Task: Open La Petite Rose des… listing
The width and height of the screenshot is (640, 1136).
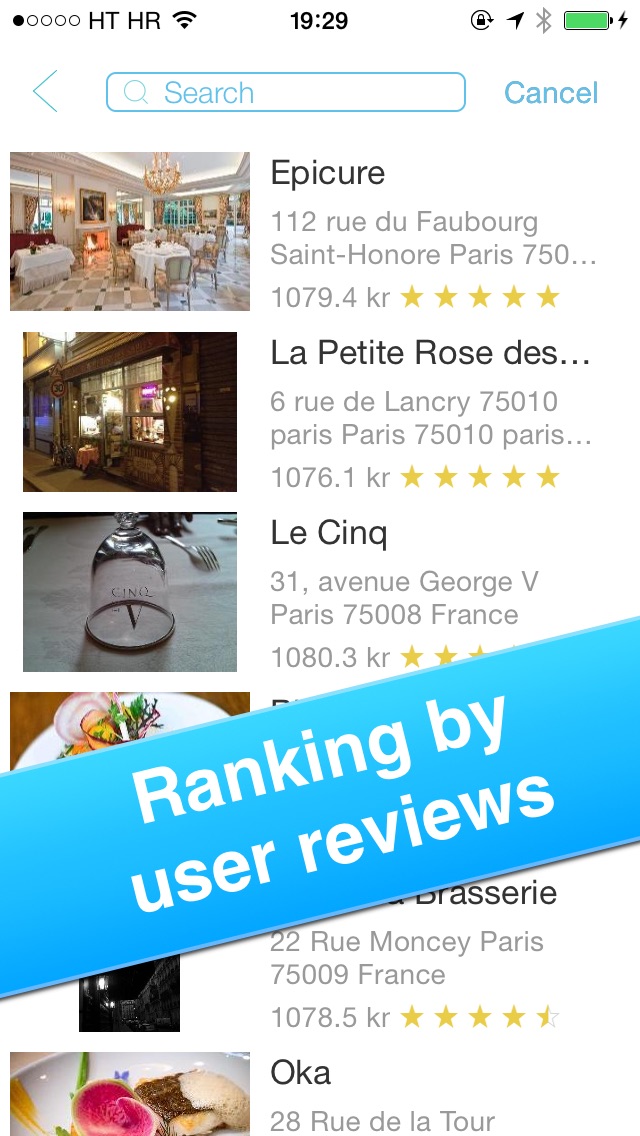Action: coord(320,412)
